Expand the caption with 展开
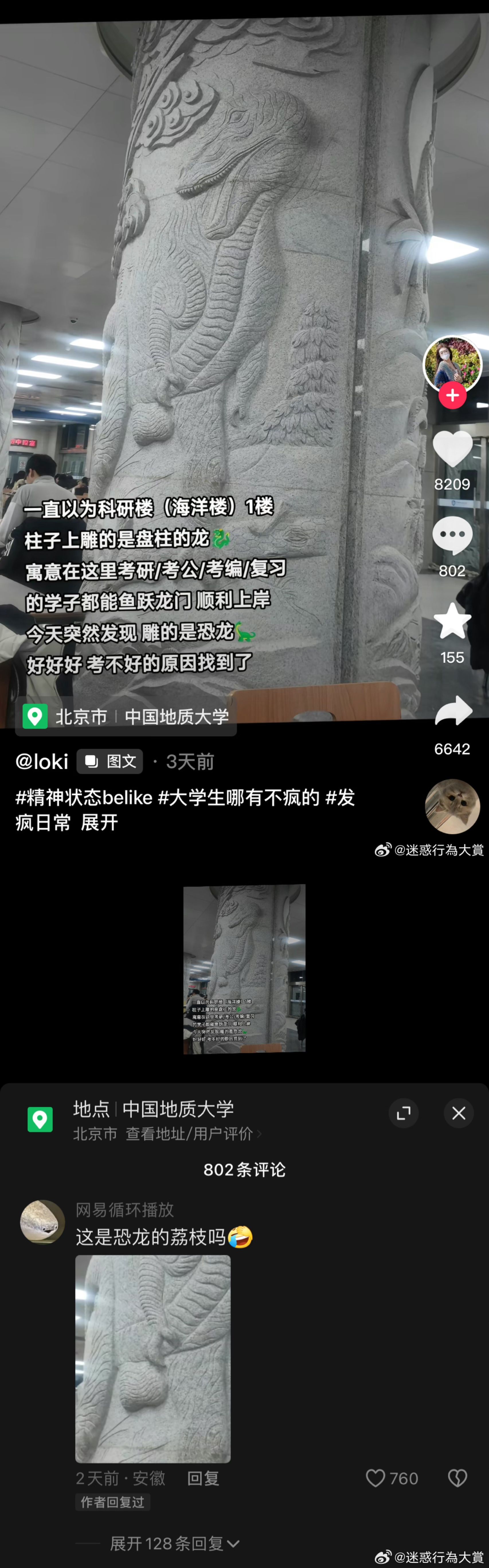 (99, 822)
